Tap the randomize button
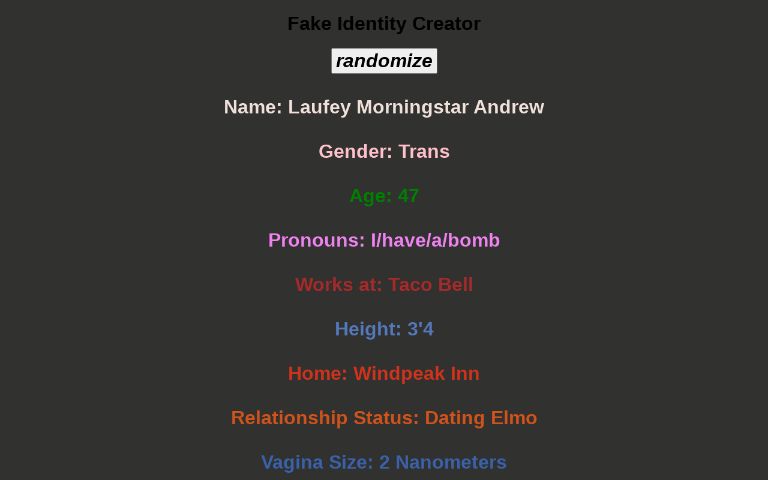 pos(384,61)
